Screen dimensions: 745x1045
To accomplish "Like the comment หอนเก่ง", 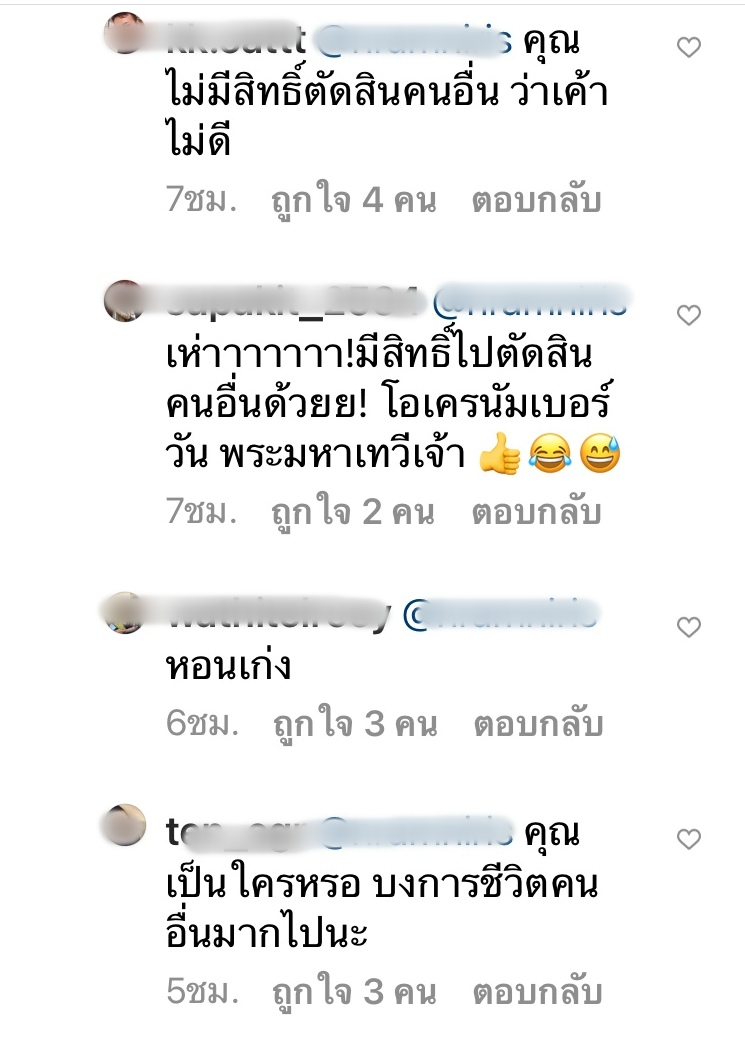I will pyautogui.click(x=689, y=627).
